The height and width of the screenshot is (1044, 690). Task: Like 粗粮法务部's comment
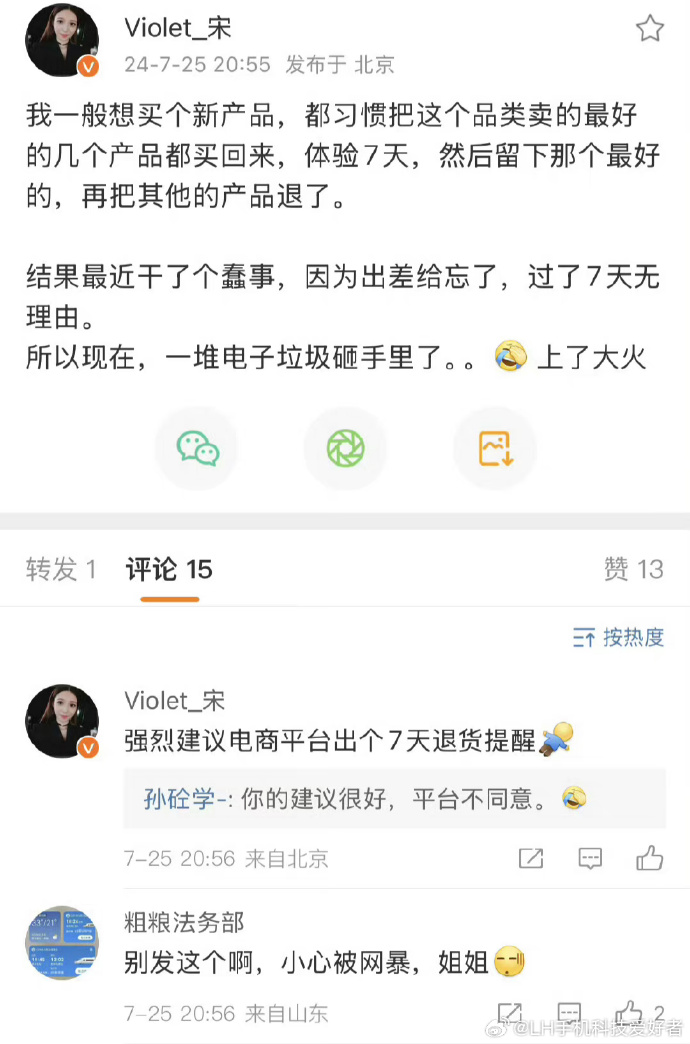pyautogui.click(x=631, y=1012)
